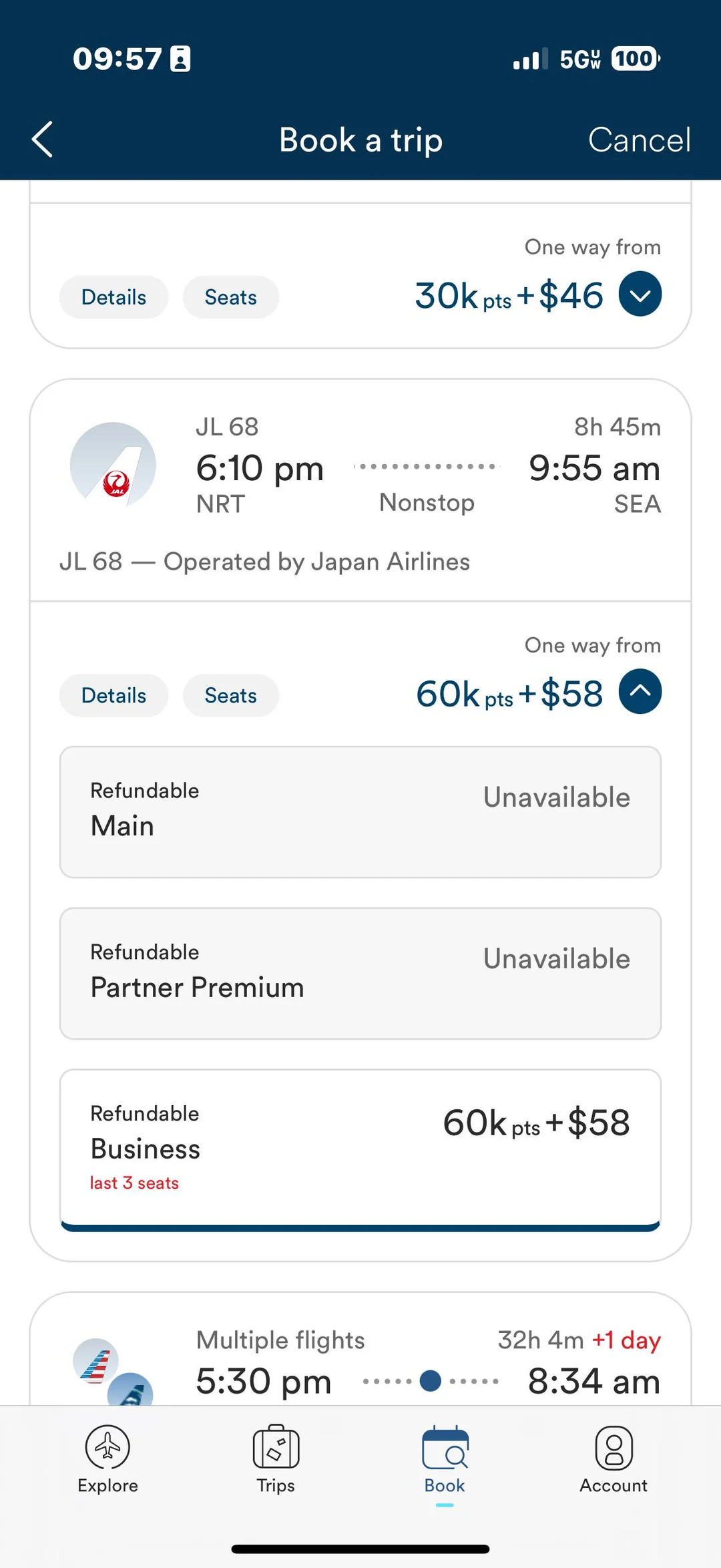The width and height of the screenshot is (721, 1568).
Task: Tap the unavailable Refundable Main fare
Action: (360, 811)
